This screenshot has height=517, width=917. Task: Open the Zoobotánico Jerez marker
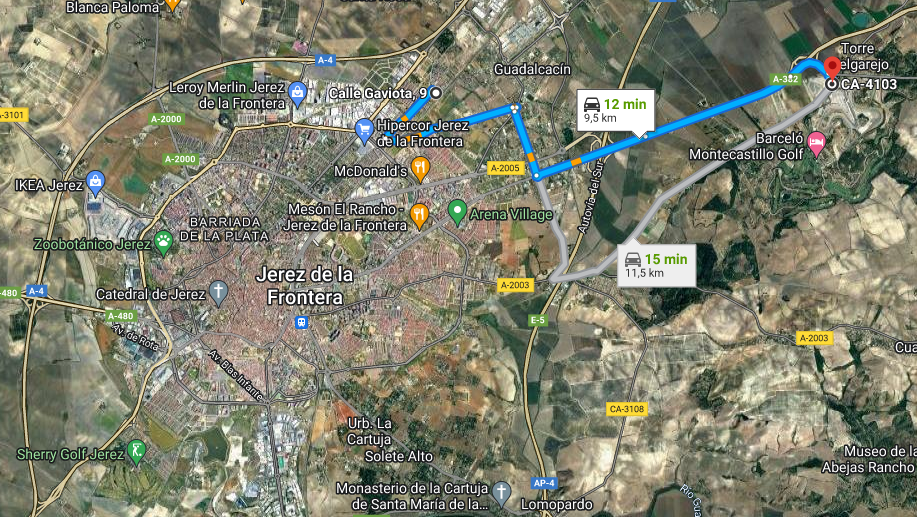(162, 240)
